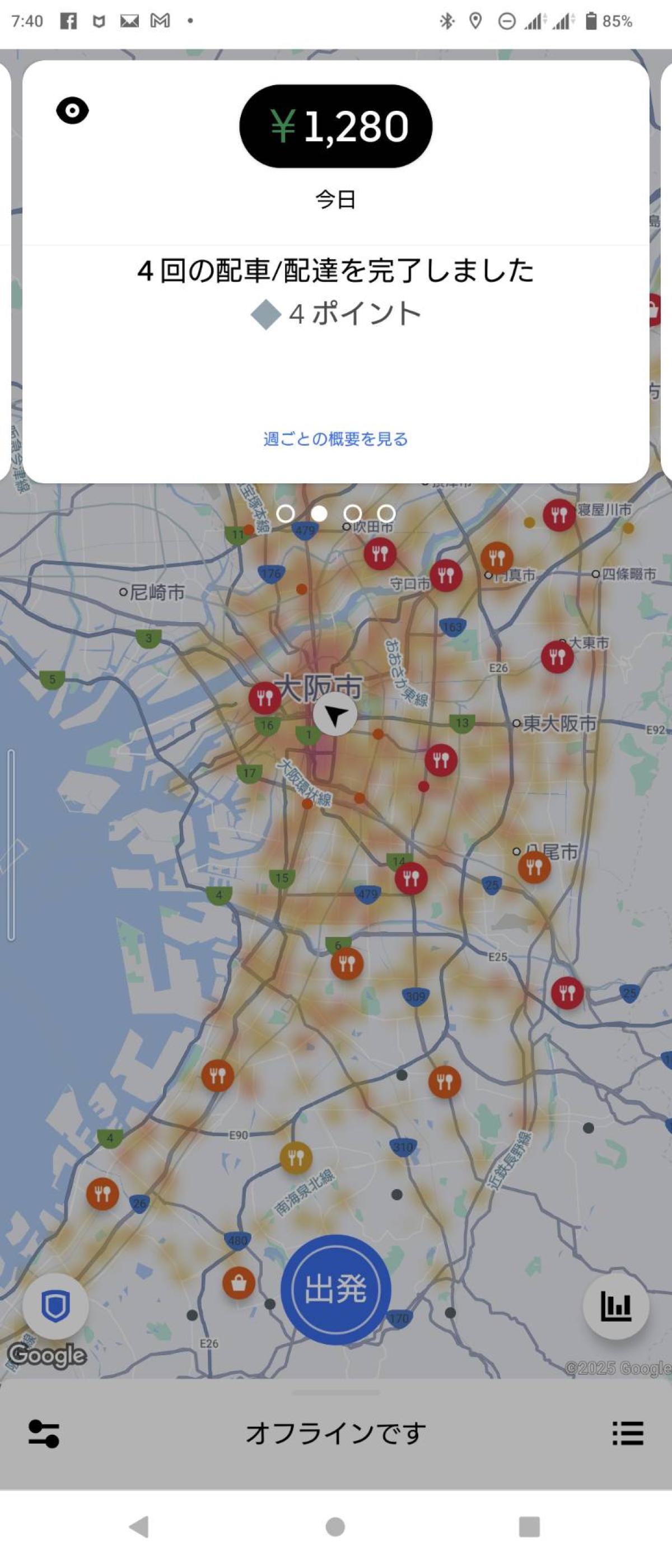Open the weekly summary link 週ごとの概要を見る
672x1568 pixels.
point(335,439)
